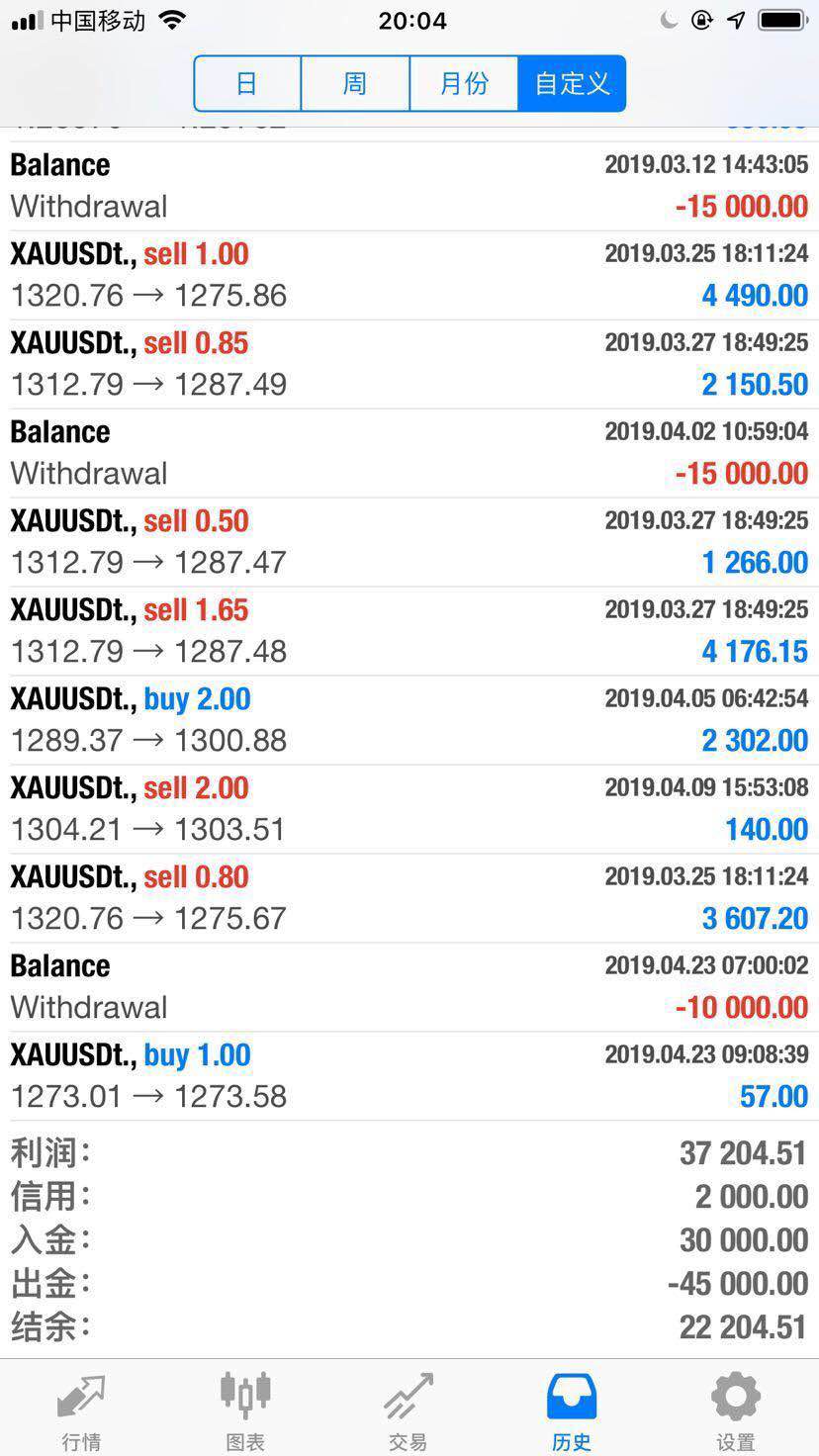
Task: Expand the sell 1.65 trade details
Action: coord(409,631)
